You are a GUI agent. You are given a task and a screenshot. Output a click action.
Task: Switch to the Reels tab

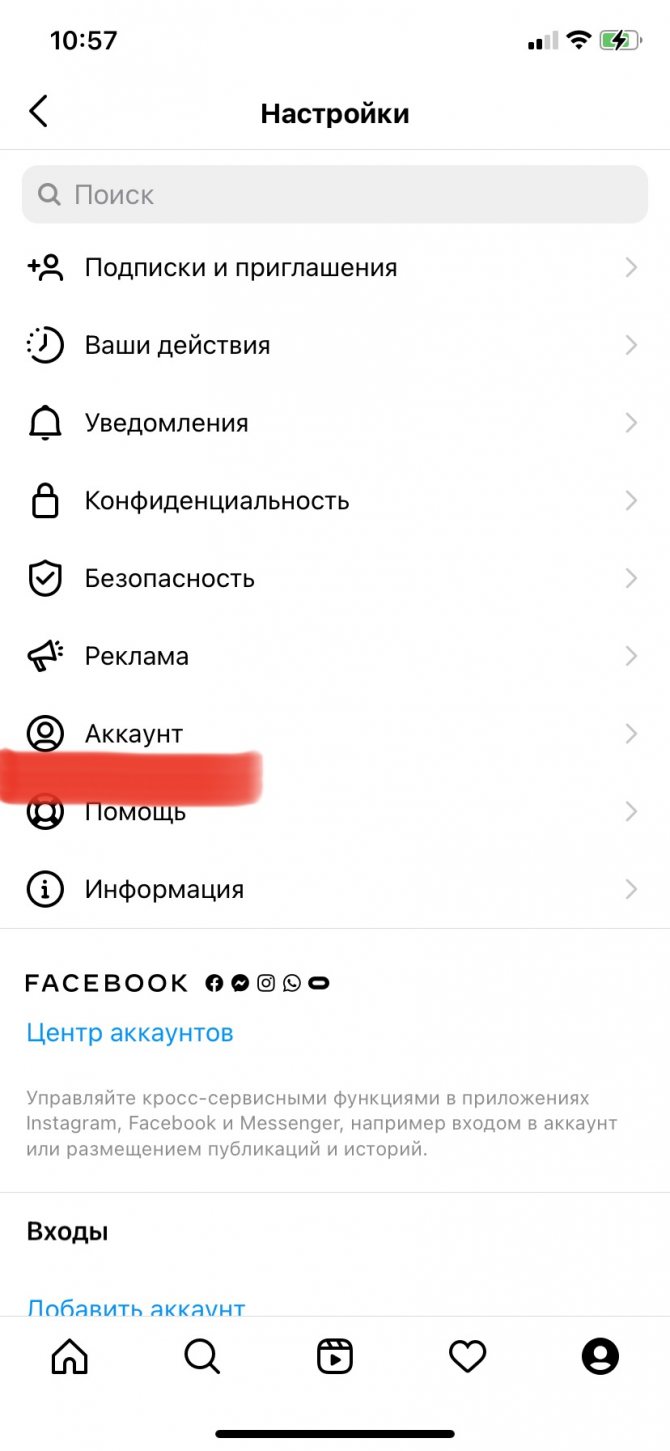click(335, 1357)
